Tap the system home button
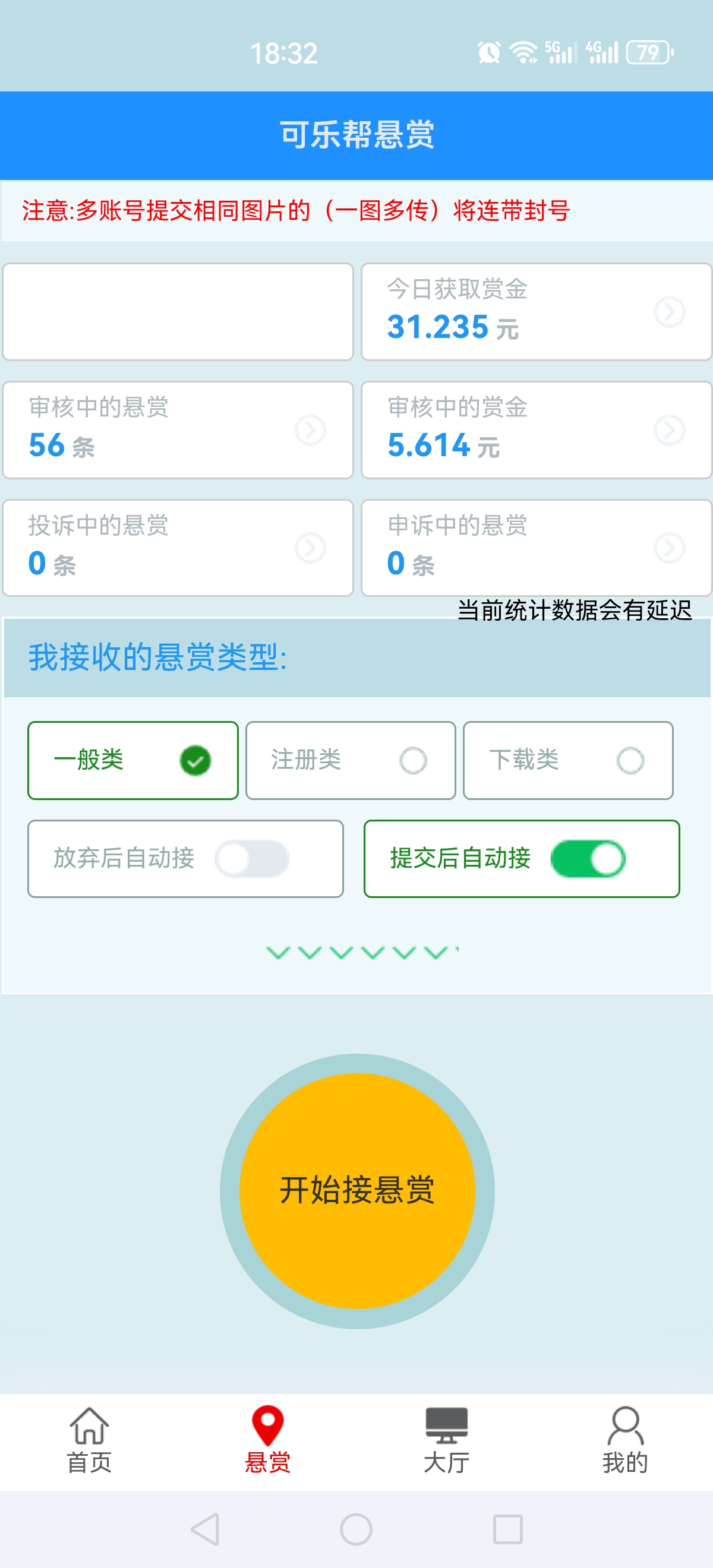Viewport: 713px width, 1568px height. coord(356,1529)
